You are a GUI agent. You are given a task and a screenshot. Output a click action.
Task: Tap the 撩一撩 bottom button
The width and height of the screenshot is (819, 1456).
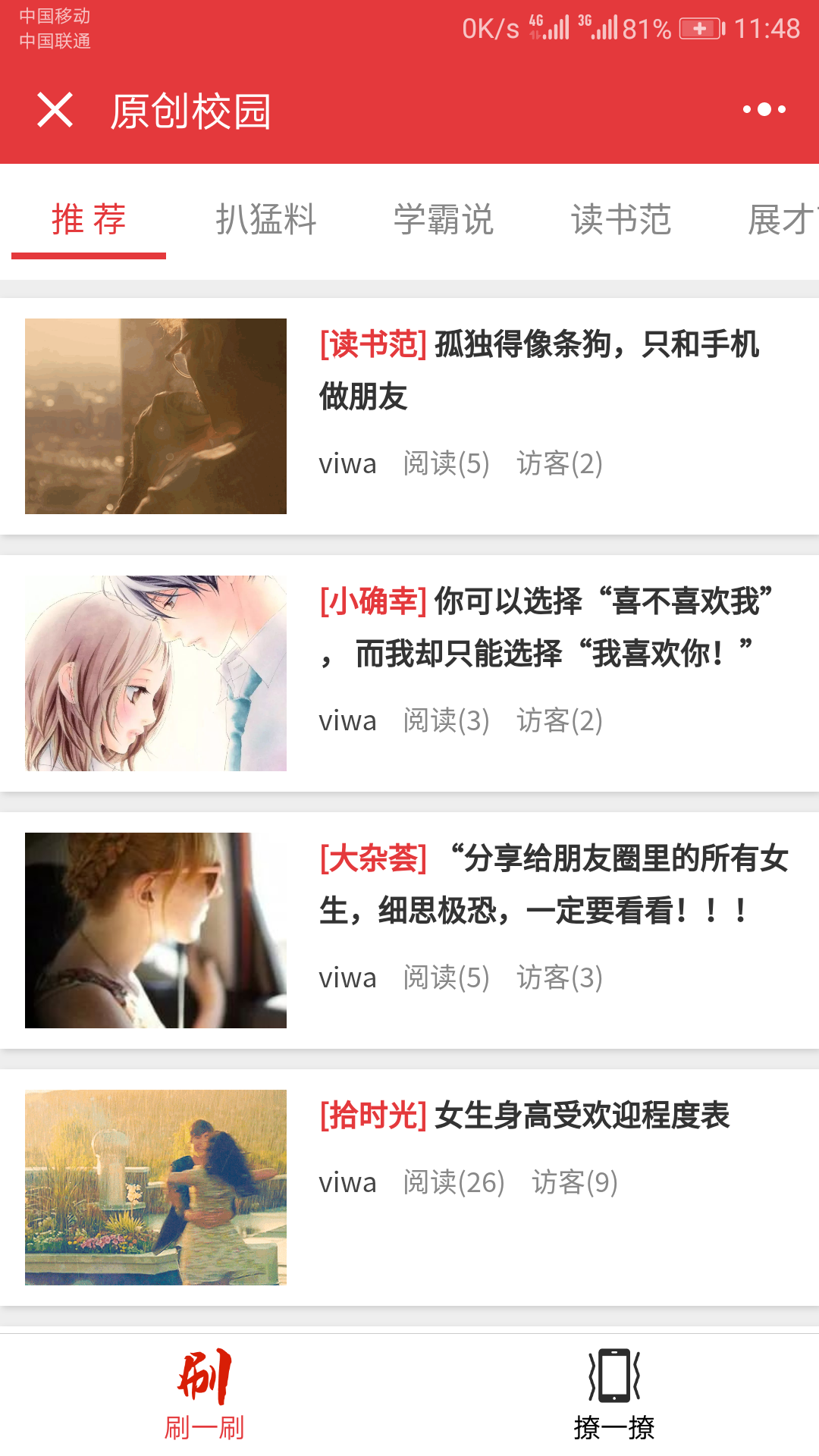[614, 1395]
